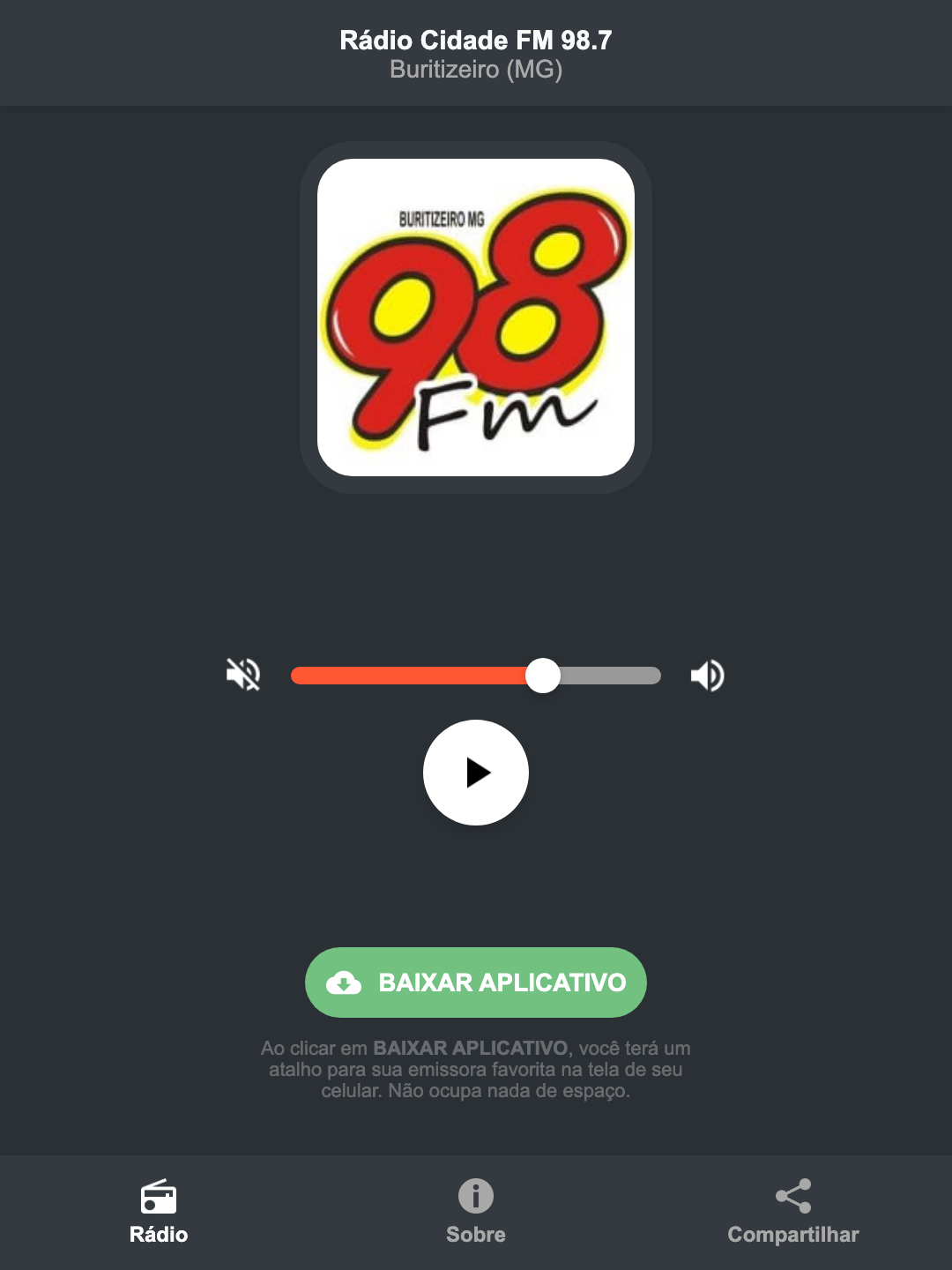Toggle playback of Rádio Cidade FM

point(475,773)
